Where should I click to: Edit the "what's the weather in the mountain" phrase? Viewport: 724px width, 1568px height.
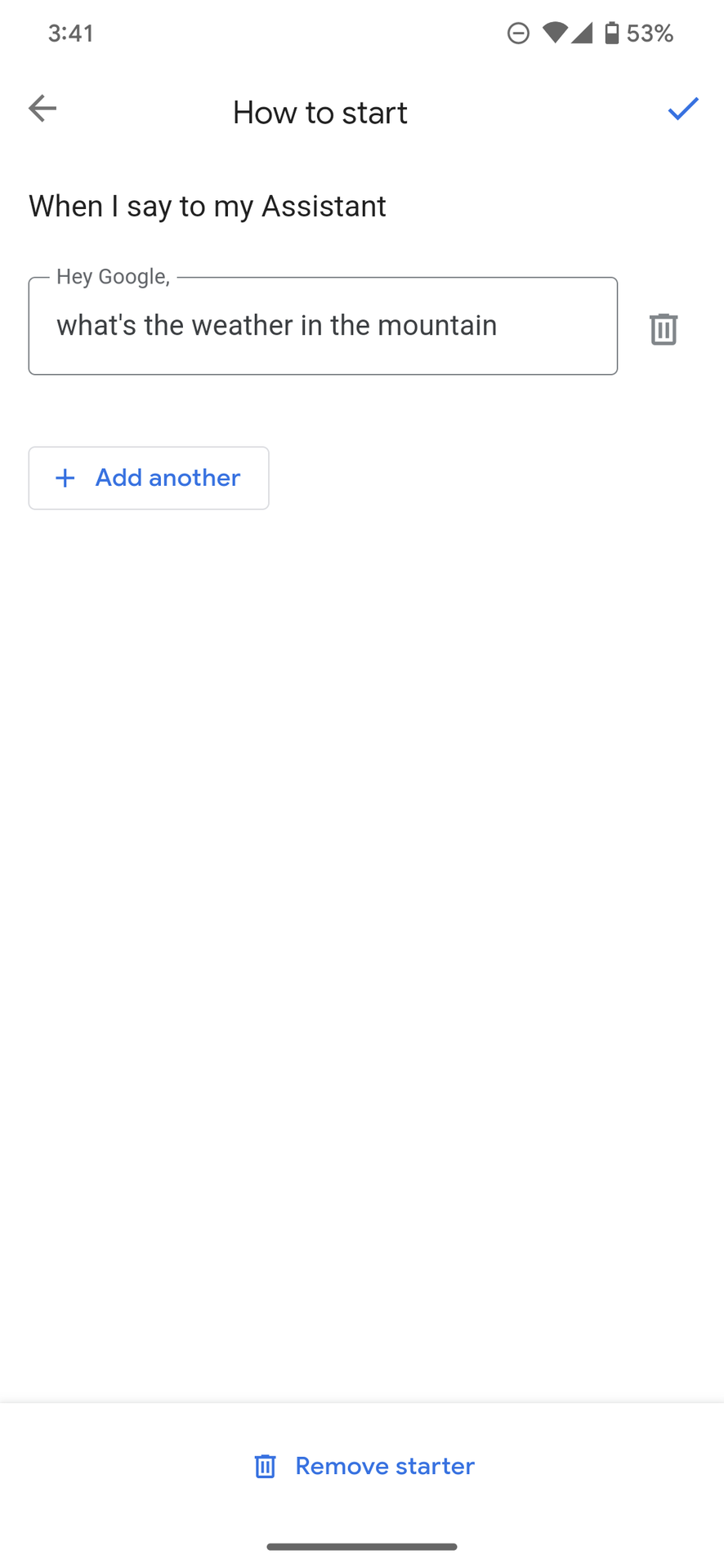[323, 326]
